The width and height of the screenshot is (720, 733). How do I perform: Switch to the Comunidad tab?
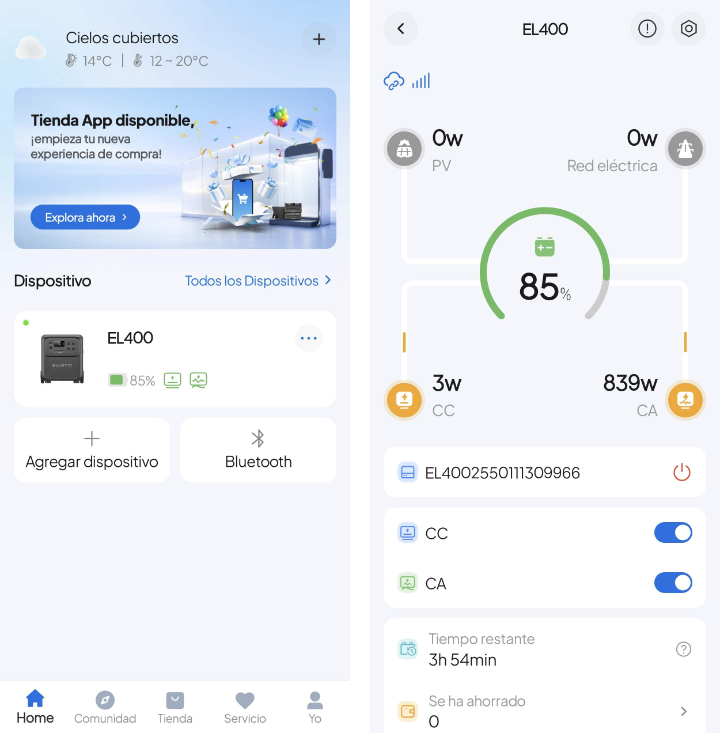[x=105, y=707]
